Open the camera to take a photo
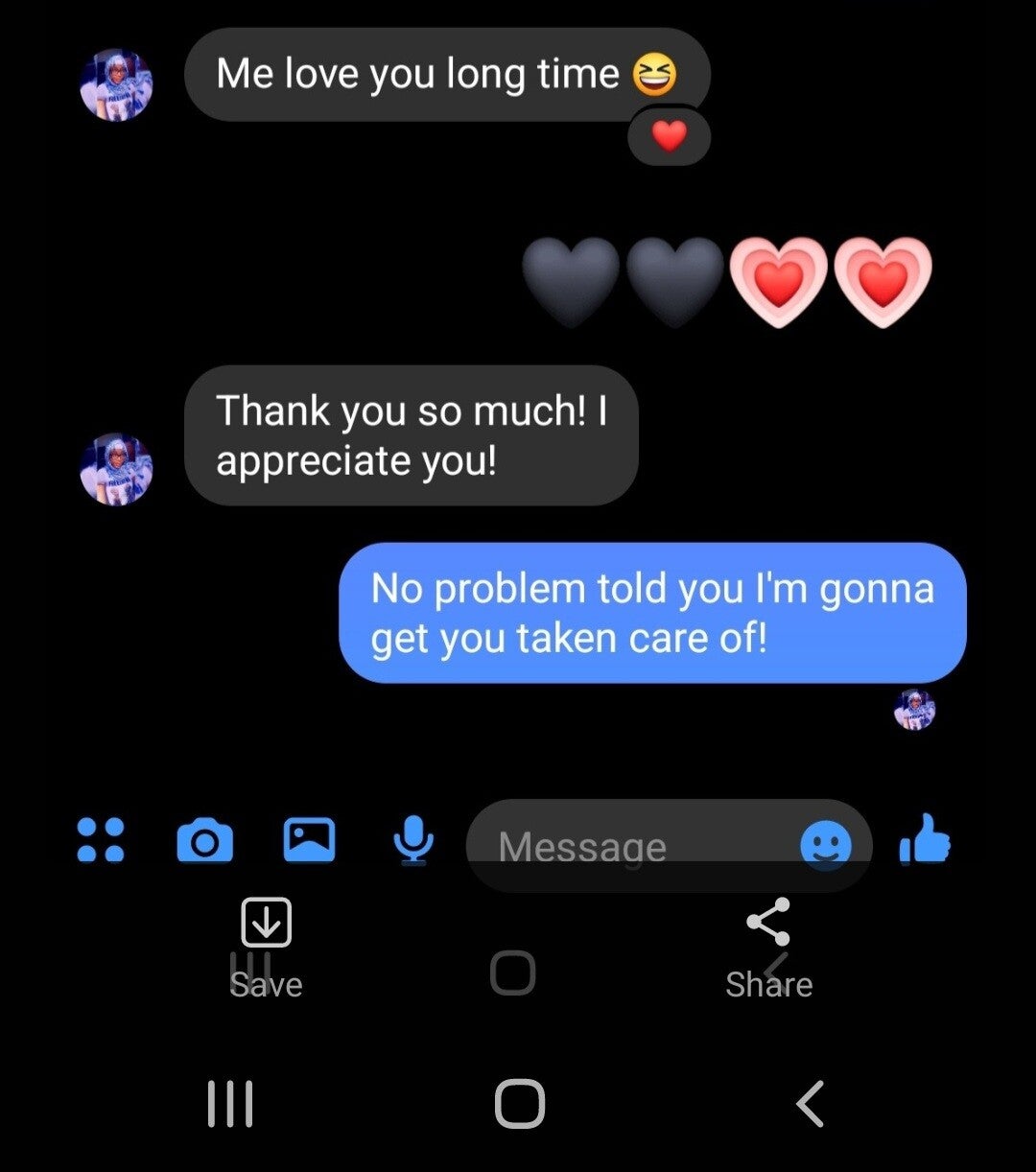This screenshot has width=1036, height=1172. coord(204,841)
